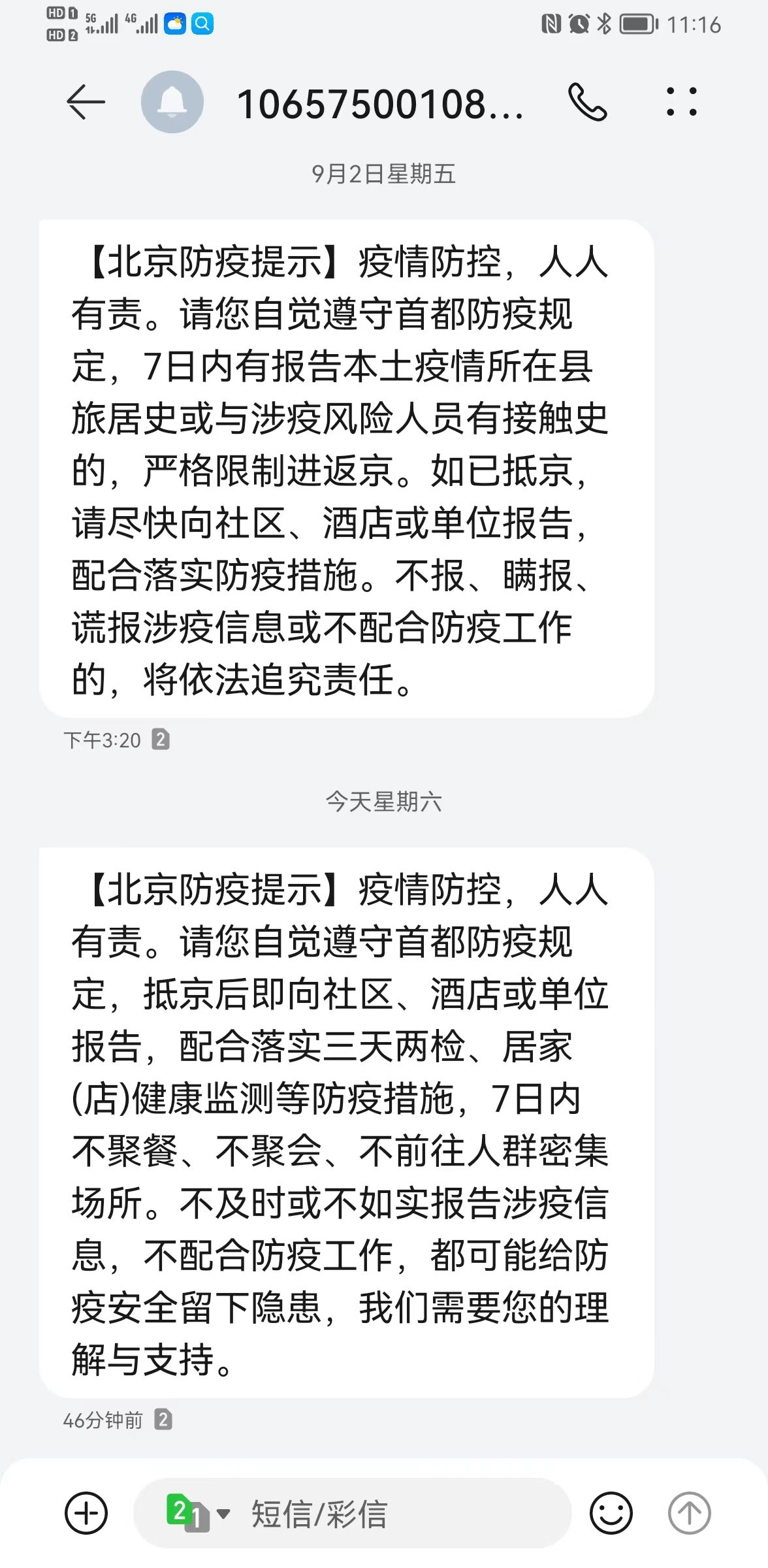Switch SIM card for sending
Viewport: 768px width, 1568px height.
[197, 1513]
